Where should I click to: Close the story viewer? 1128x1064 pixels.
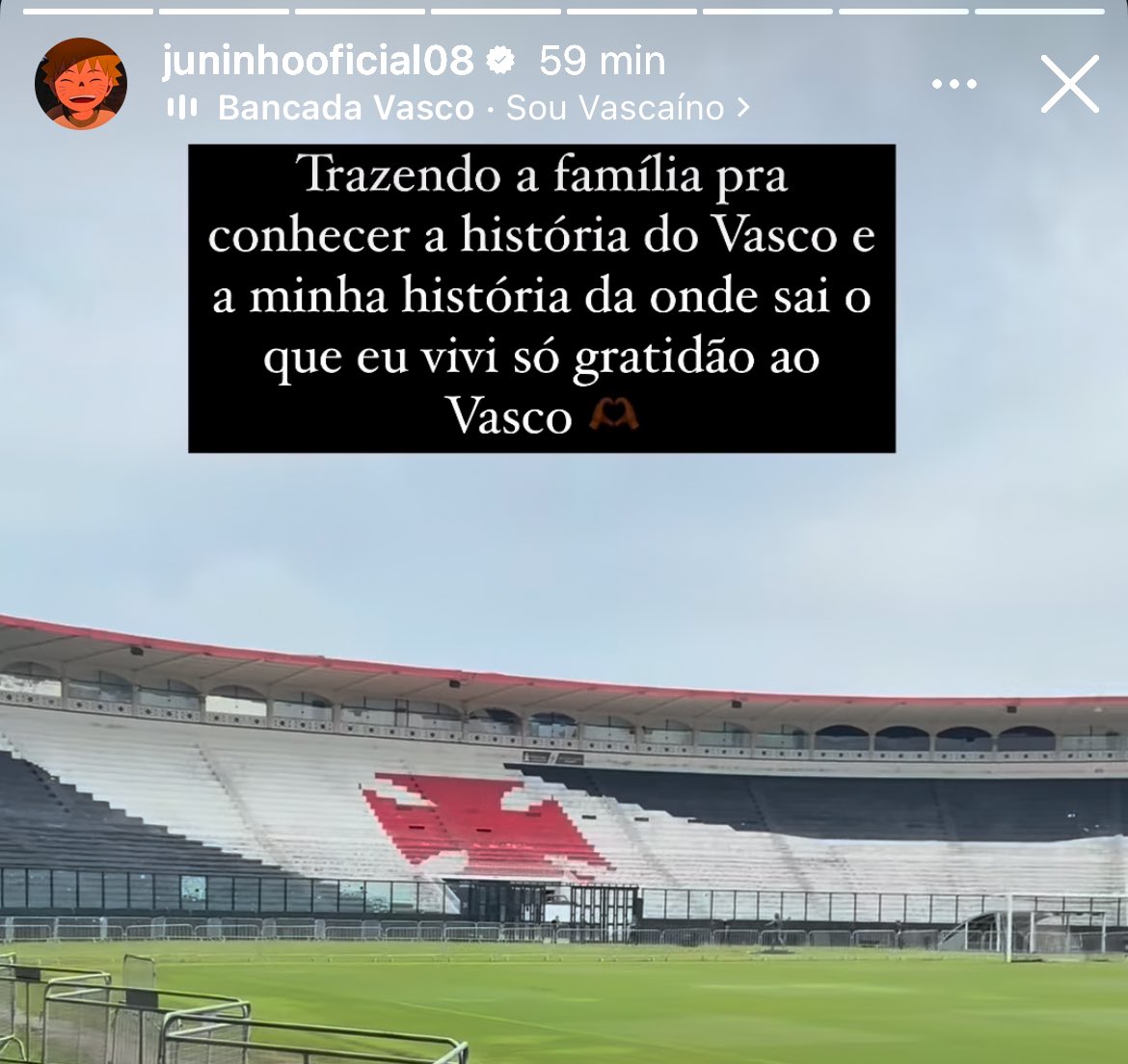point(1069,84)
